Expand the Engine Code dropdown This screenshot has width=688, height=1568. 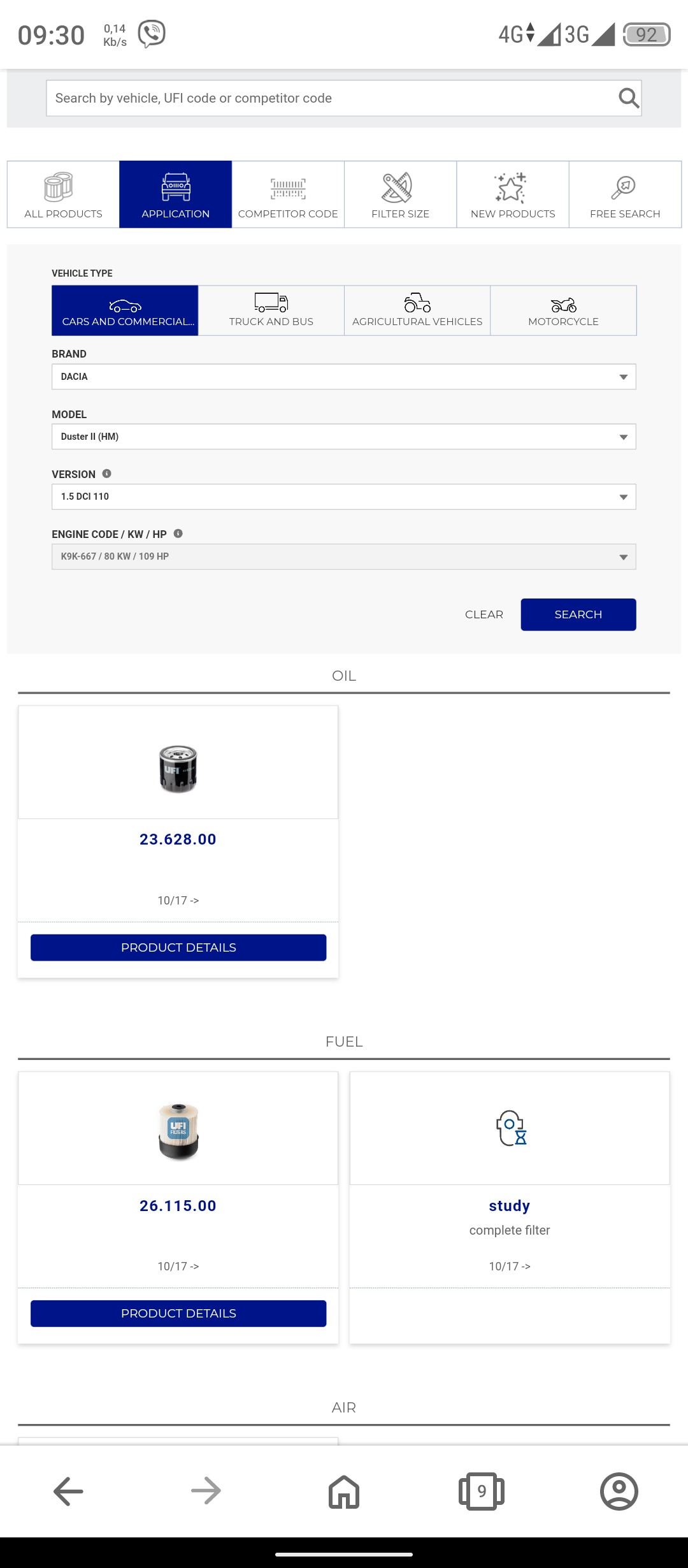(x=344, y=556)
